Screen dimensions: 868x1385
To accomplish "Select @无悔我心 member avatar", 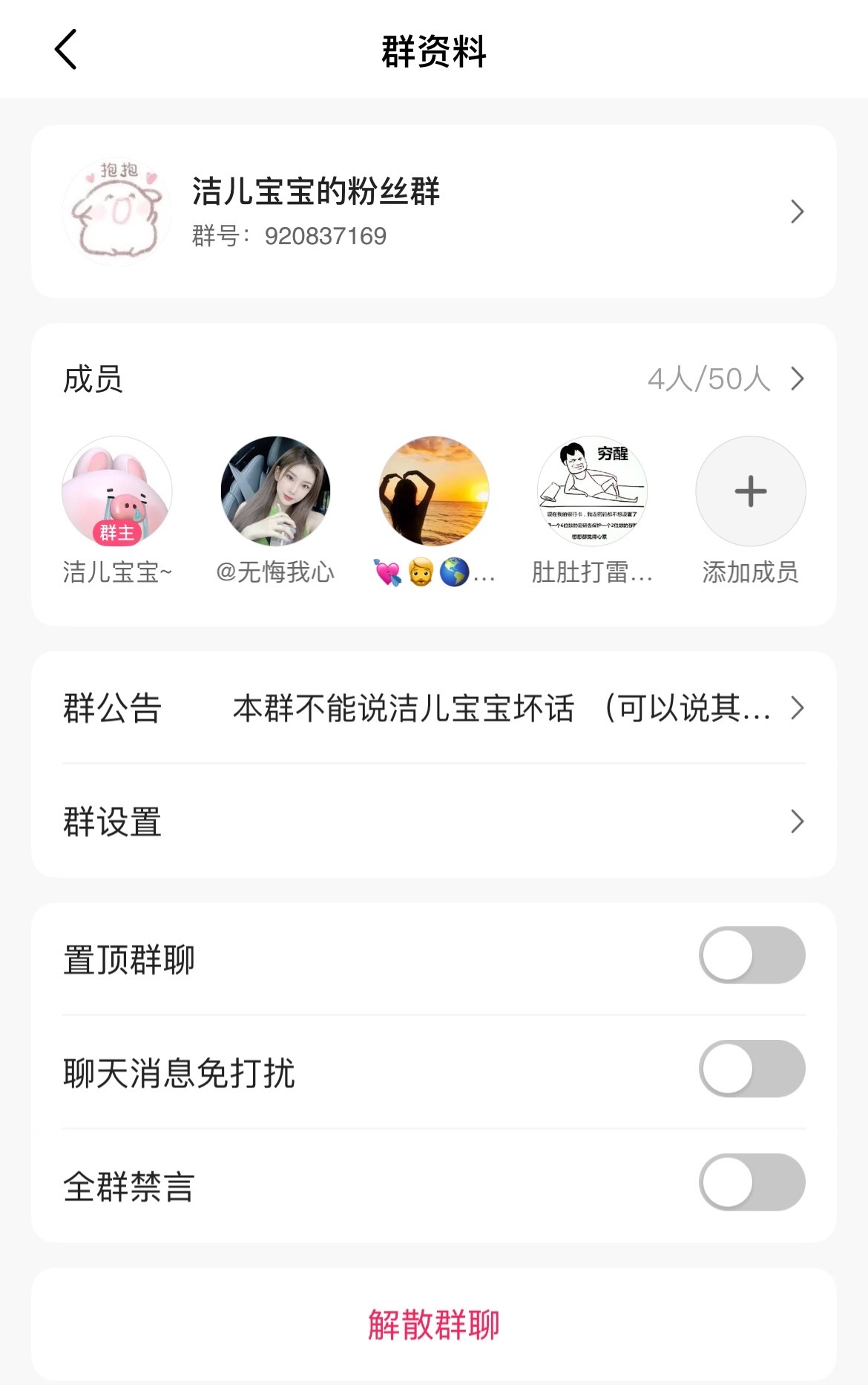I will click(x=275, y=491).
